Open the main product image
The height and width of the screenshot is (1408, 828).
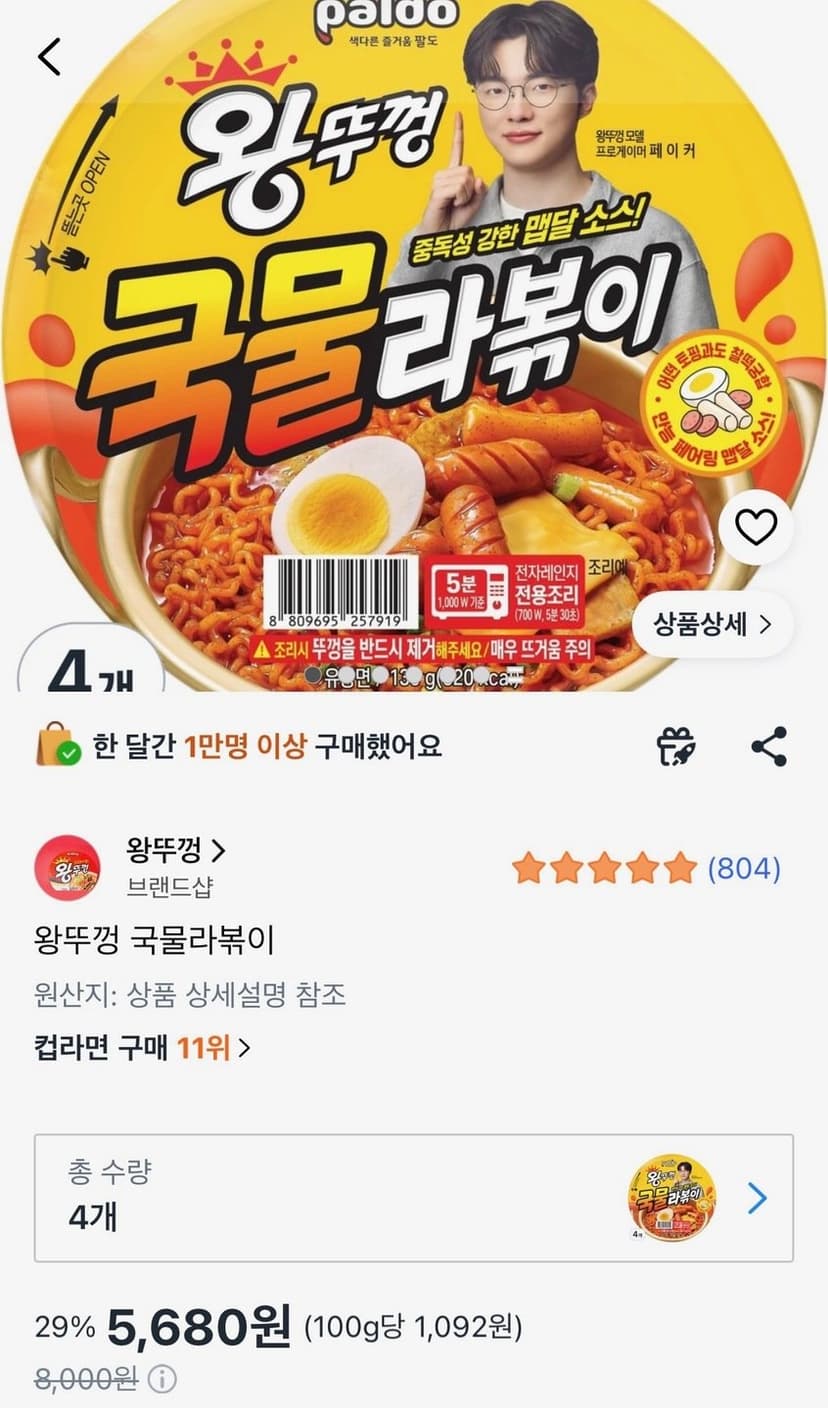[x=414, y=345]
